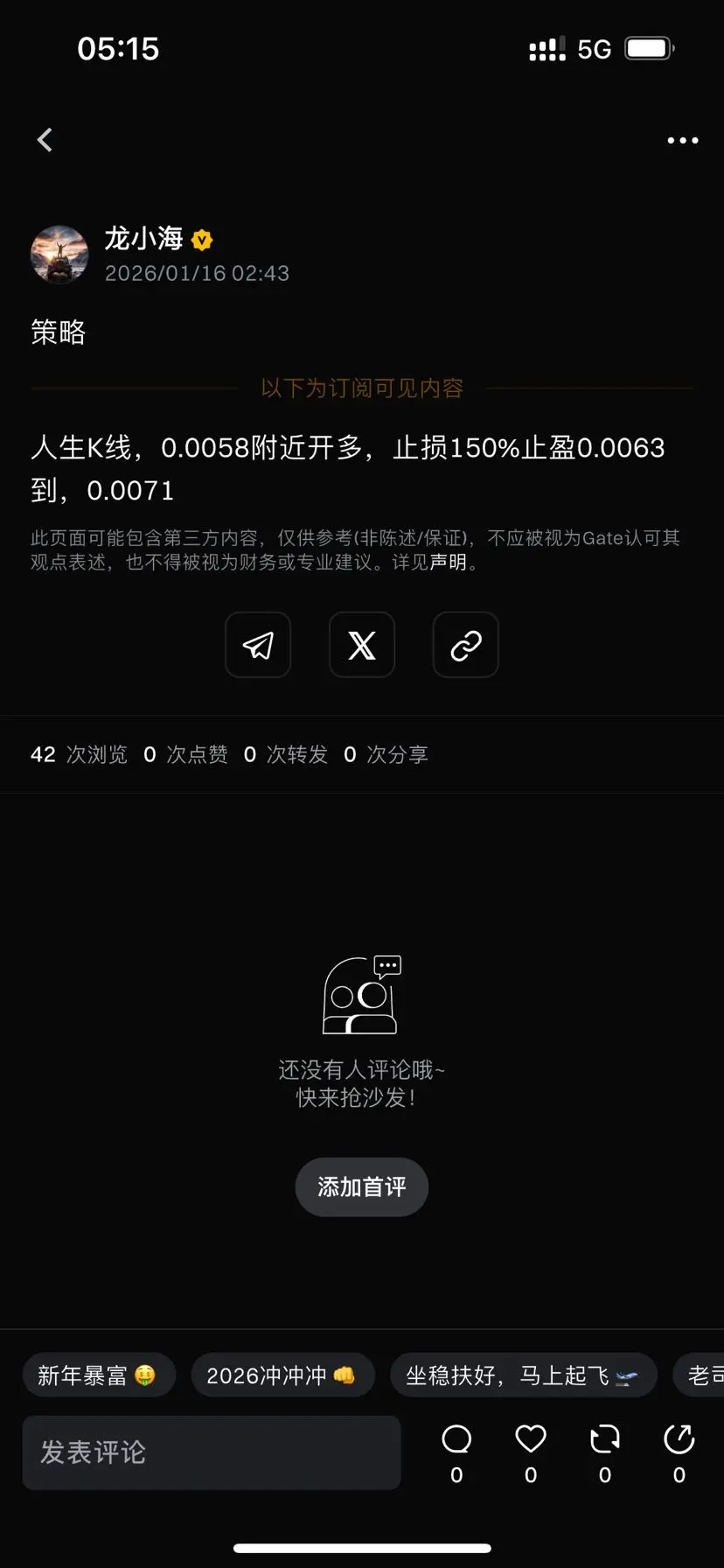Tap the battery indicator in the status bar
The height and width of the screenshot is (1568, 724).
click(x=647, y=48)
